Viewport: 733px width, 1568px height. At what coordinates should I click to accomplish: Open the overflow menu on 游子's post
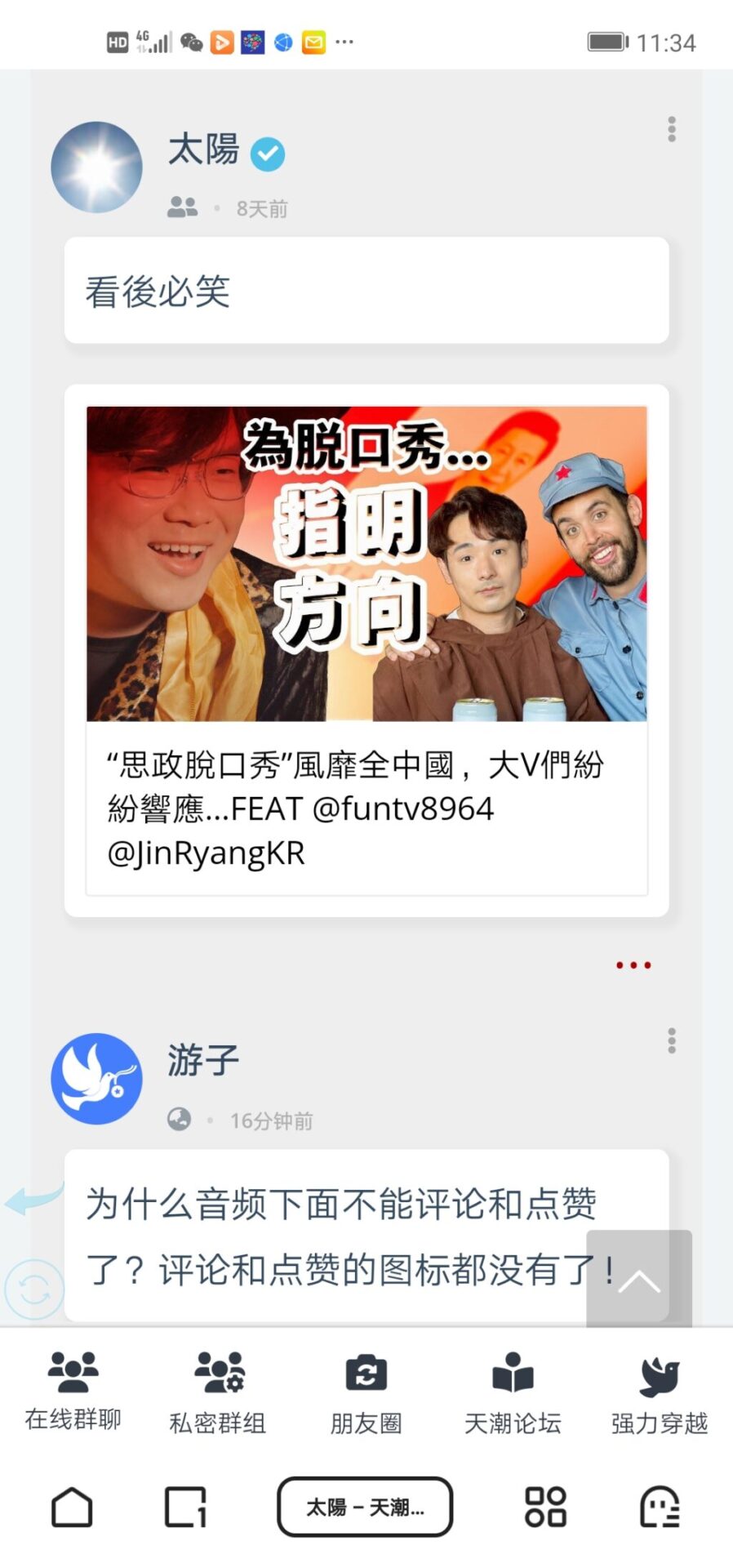coord(671,1040)
